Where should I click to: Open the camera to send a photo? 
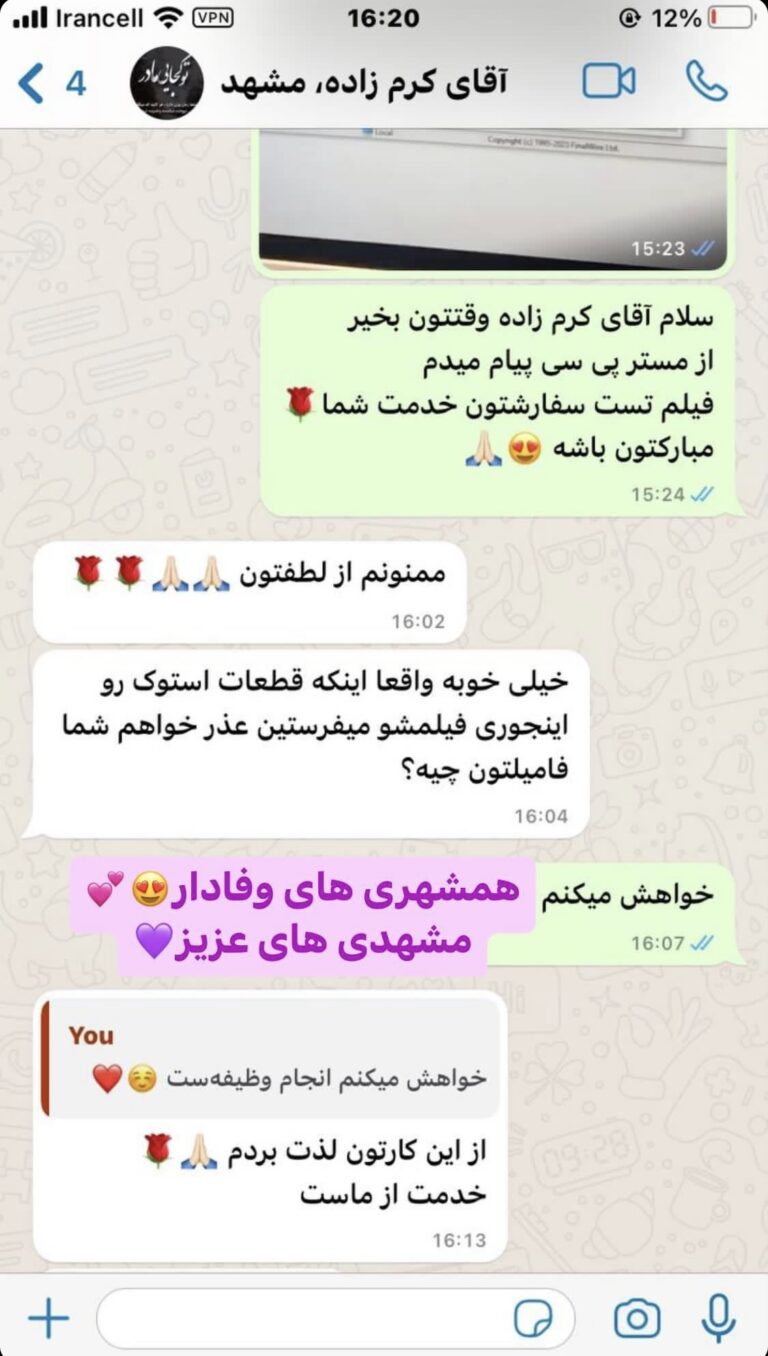[x=636, y=1319]
